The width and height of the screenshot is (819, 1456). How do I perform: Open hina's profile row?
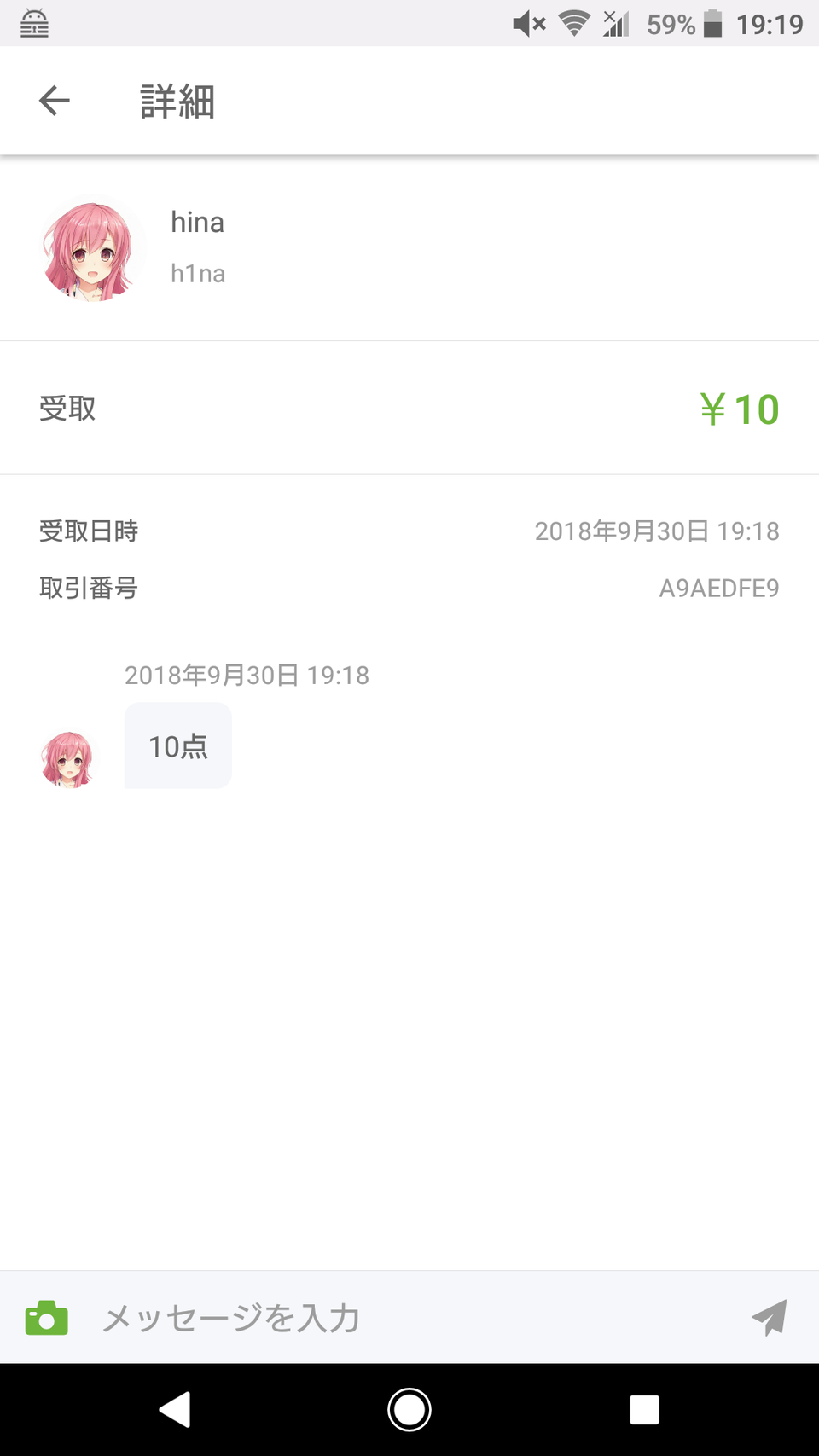point(409,248)
